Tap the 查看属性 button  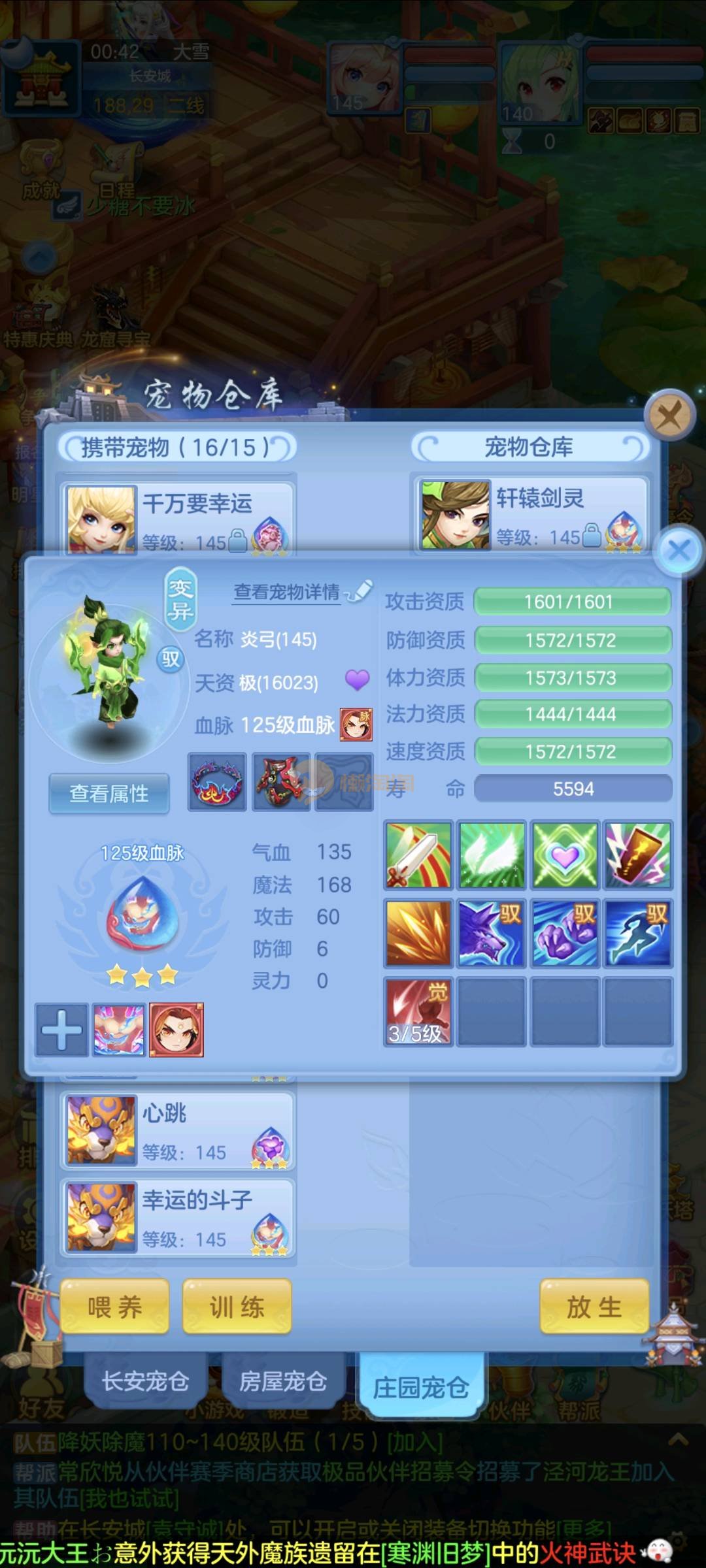(109, 794)
